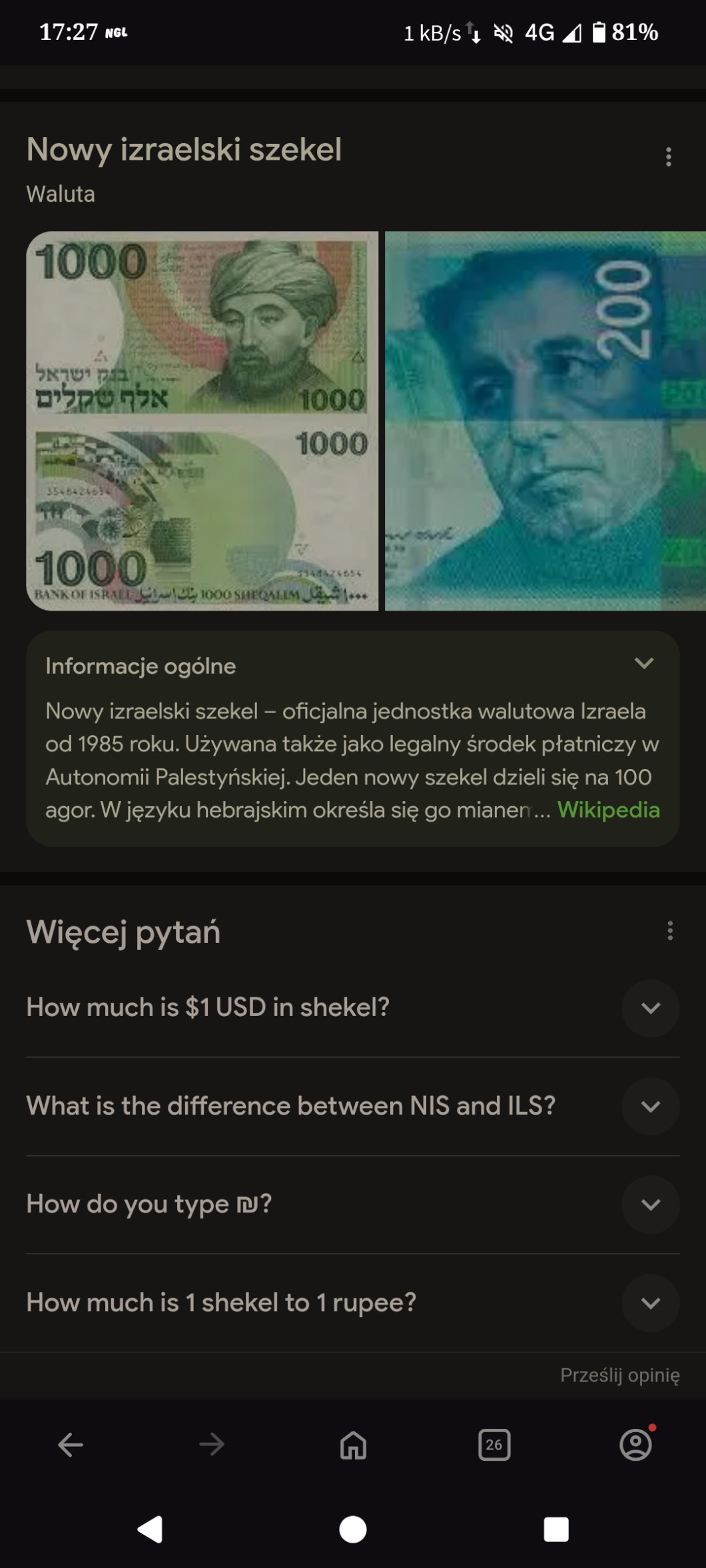Open the Wikipedia link
This screenshot has width=706, height=1568.
click(608, 810)
